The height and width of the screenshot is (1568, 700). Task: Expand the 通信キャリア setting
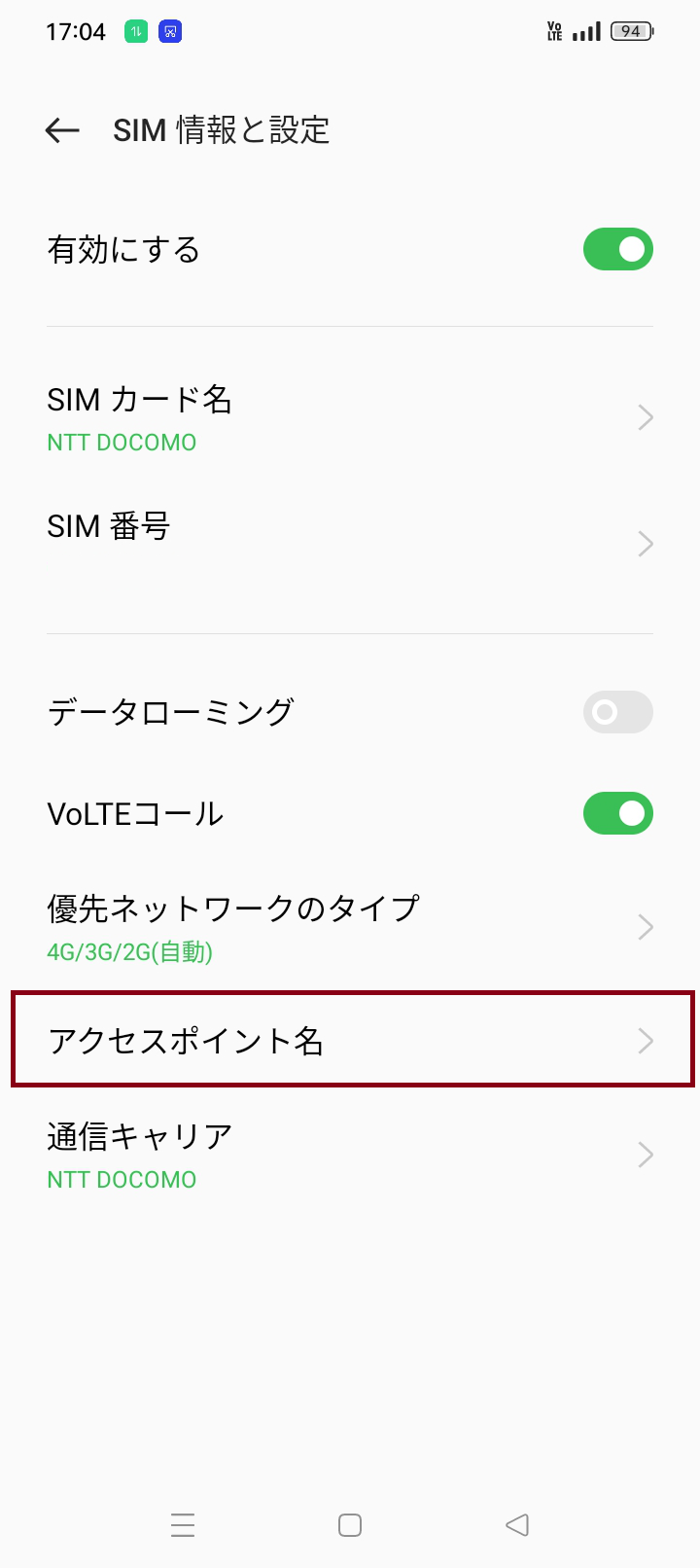pos(350,1154)
